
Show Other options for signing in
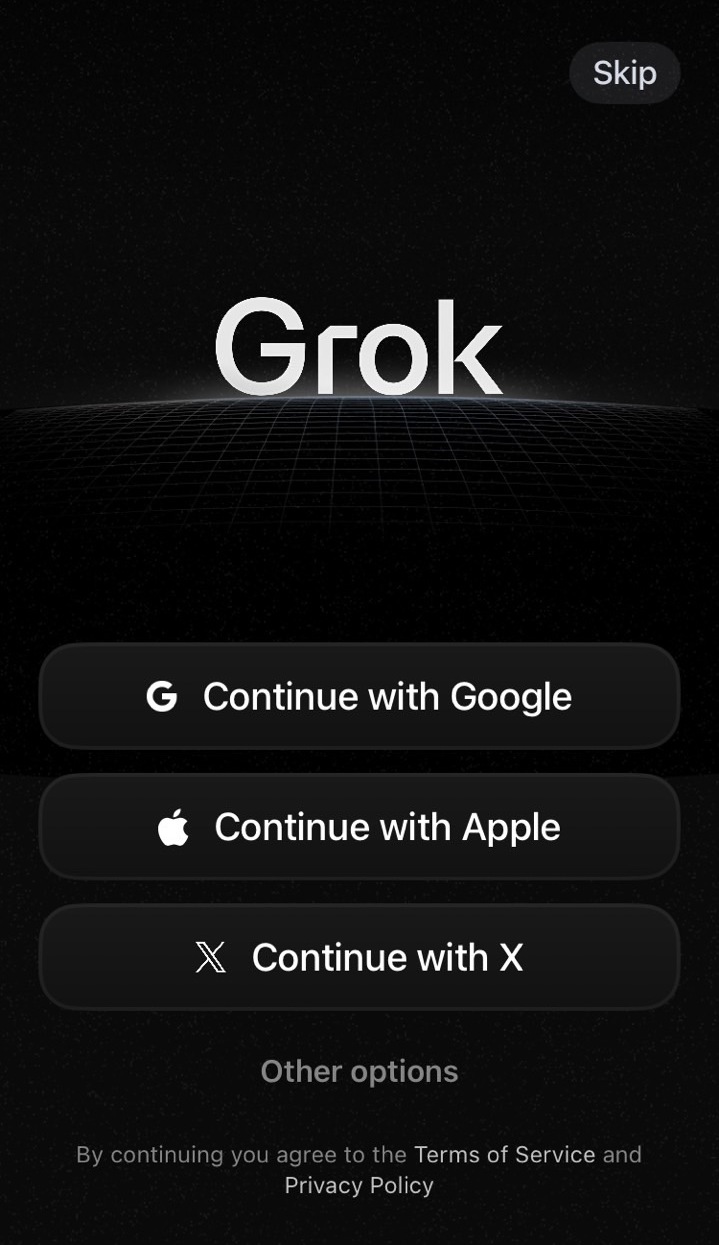(x=359, y=1071)
